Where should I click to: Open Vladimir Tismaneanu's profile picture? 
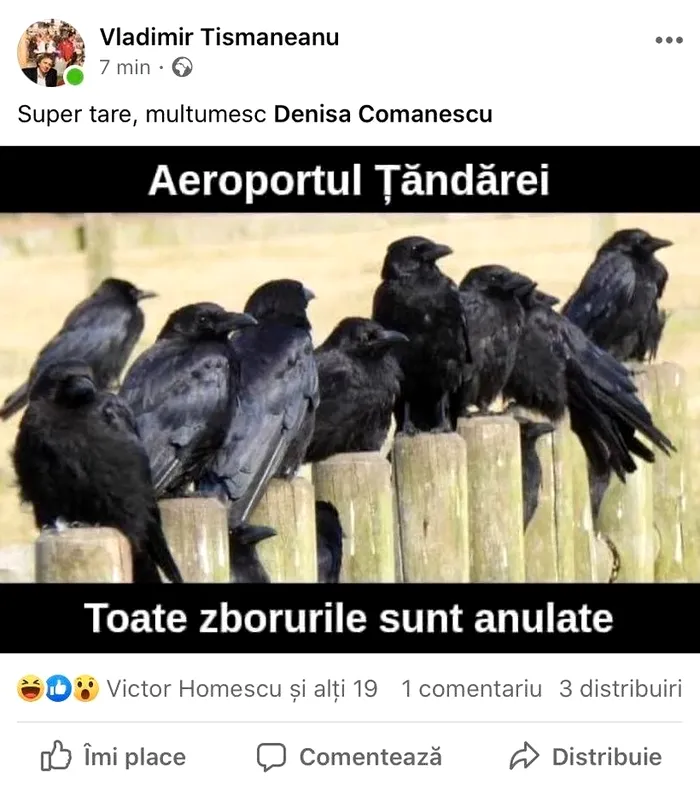50,52
